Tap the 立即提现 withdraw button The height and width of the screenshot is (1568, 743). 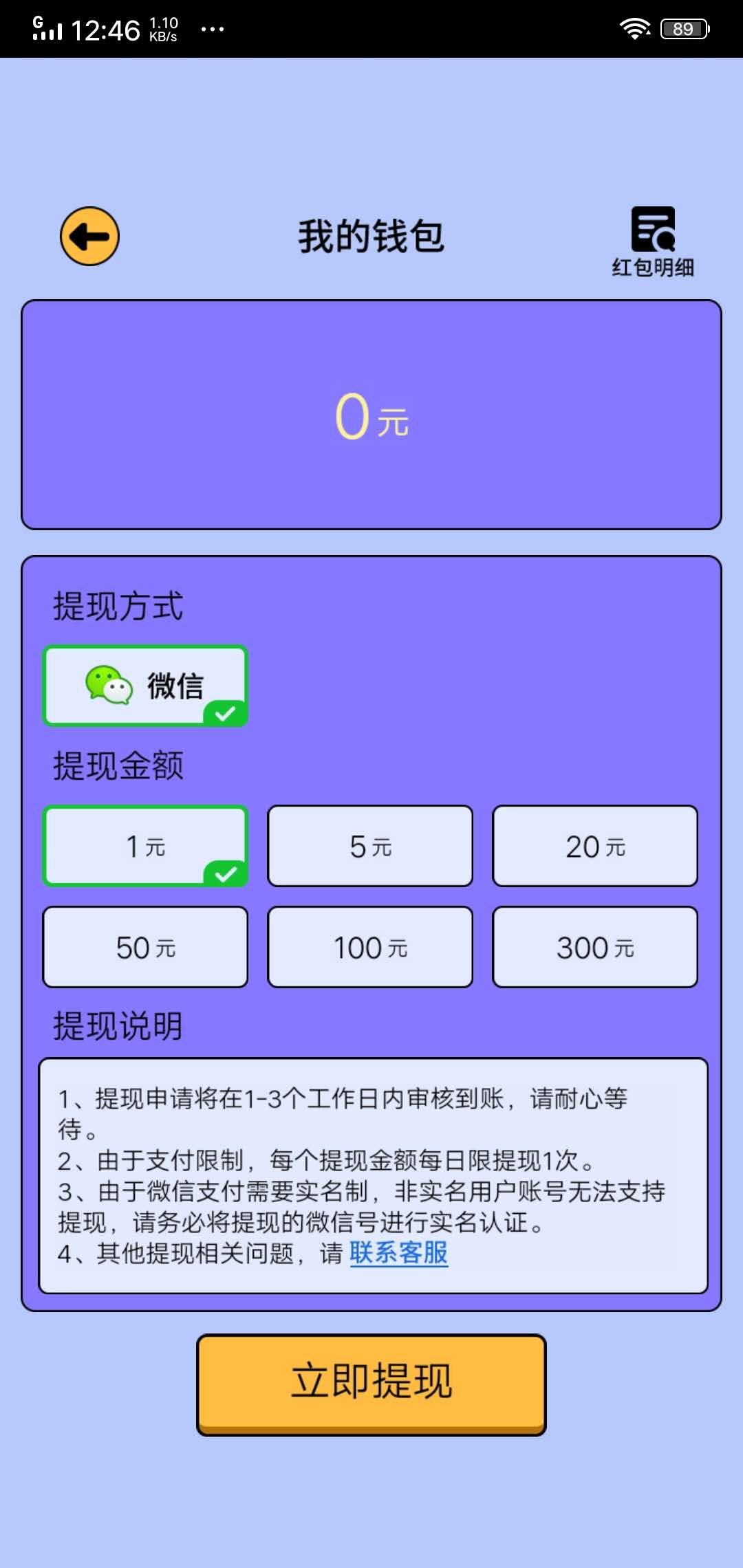click(371, 1384)
